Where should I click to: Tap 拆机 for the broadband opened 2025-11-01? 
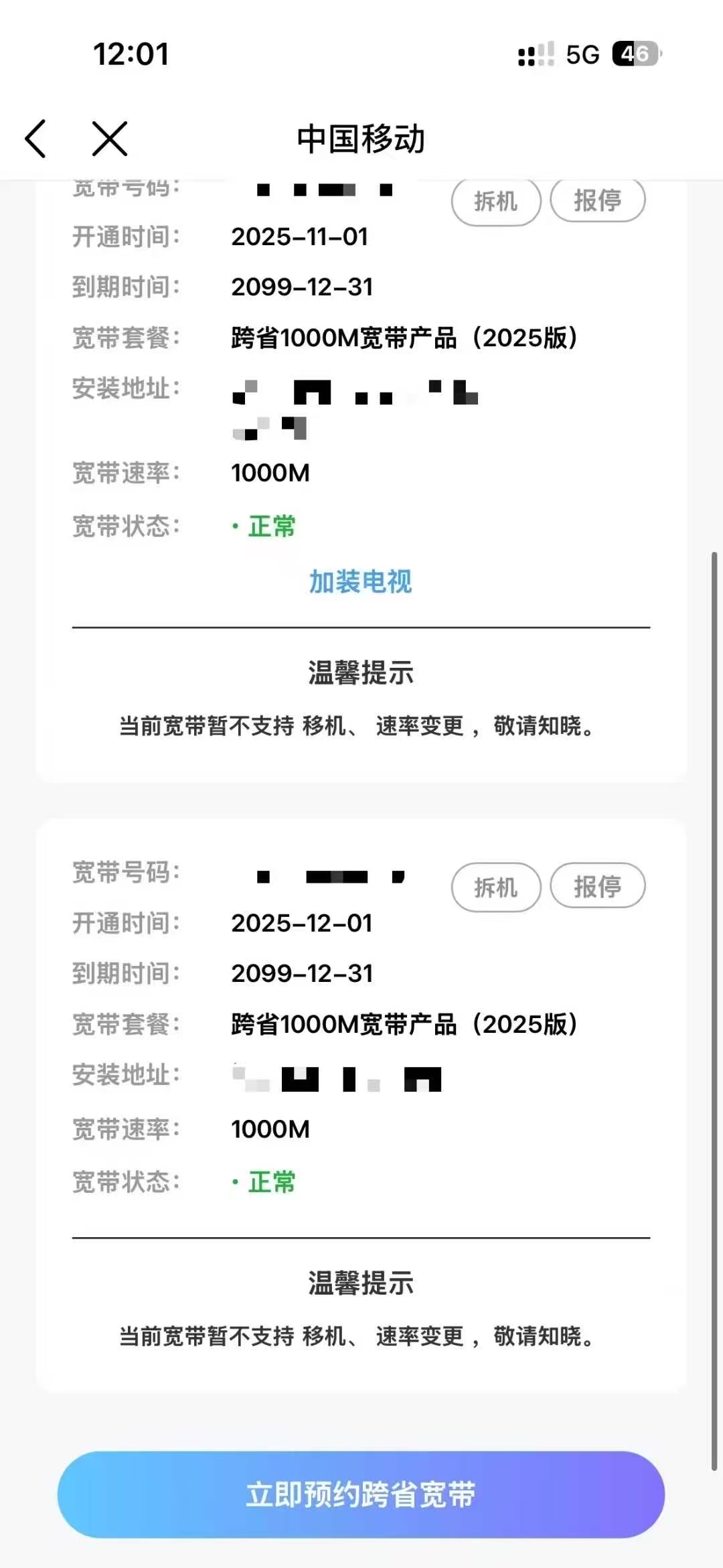point(495,202)
